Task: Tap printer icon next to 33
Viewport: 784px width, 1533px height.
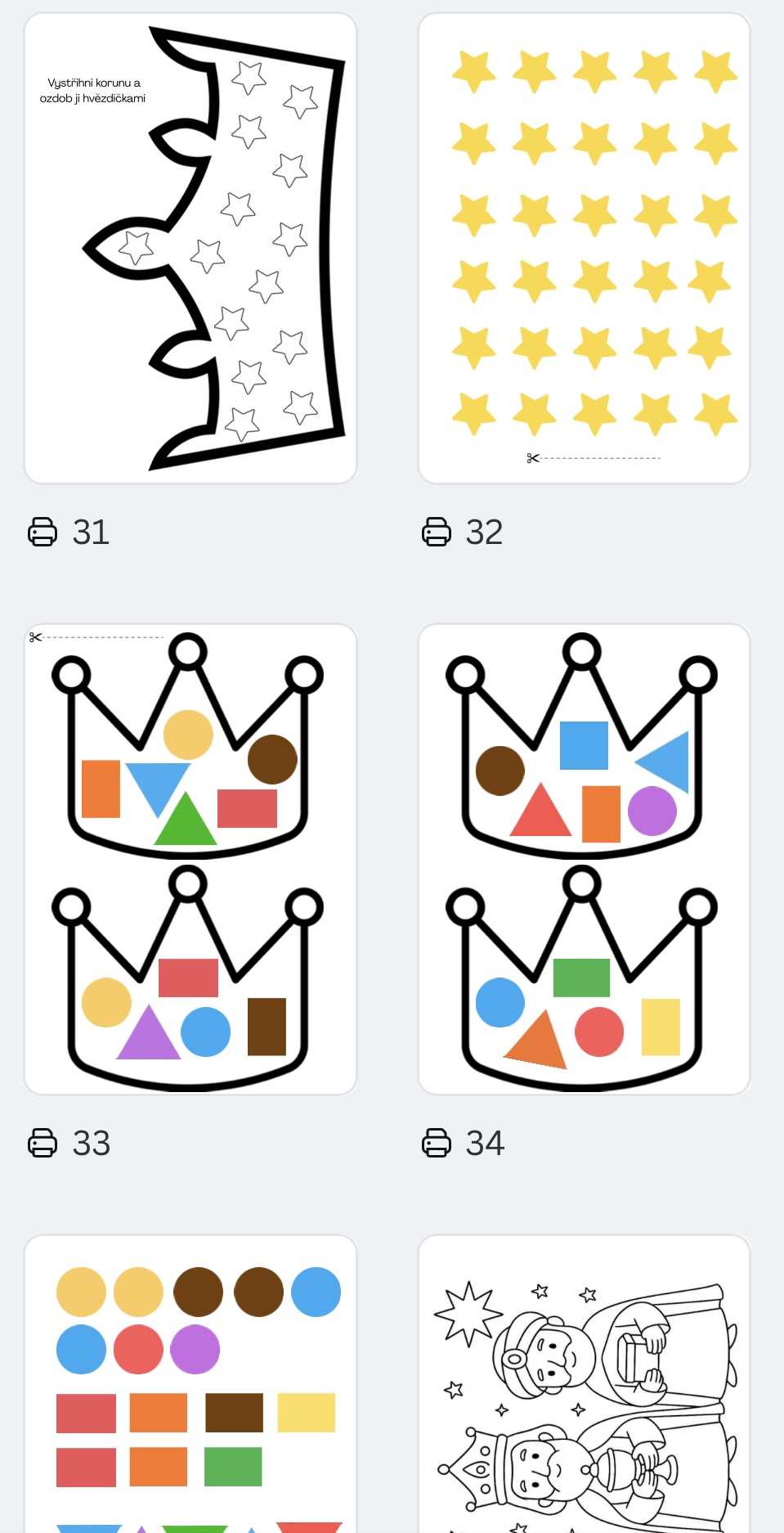Action: (x=43, y=1143)
